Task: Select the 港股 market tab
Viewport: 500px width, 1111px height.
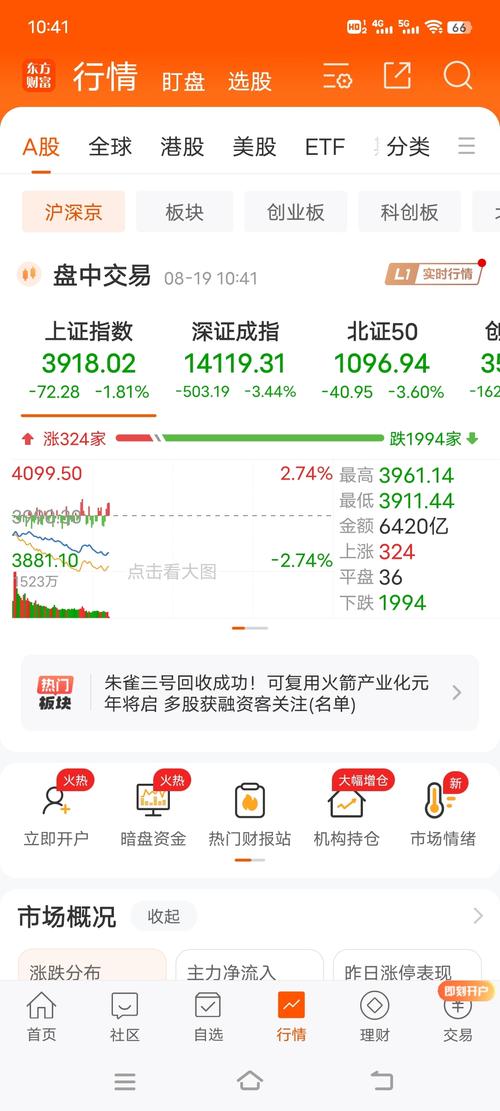Action: coord(183,147)
